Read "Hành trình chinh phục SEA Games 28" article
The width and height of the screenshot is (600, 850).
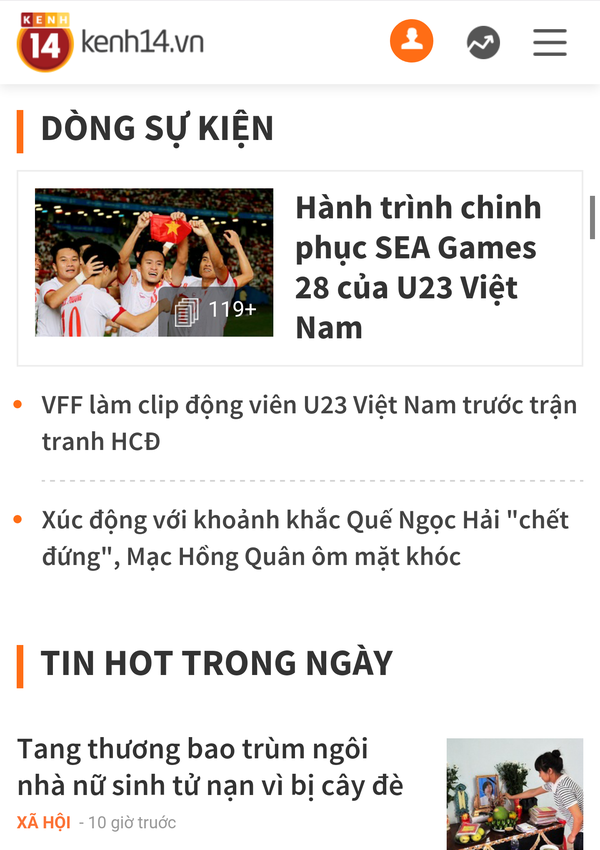(418, 267)
